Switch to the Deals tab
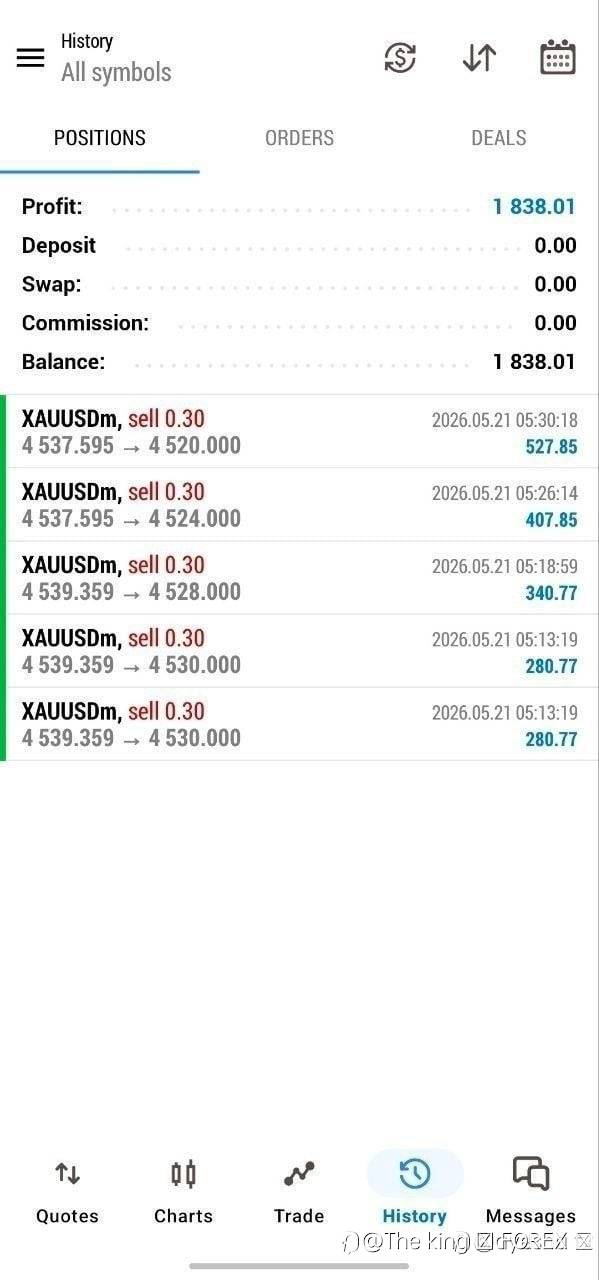The image size is (599, 1280). click(x=498, y=138)
